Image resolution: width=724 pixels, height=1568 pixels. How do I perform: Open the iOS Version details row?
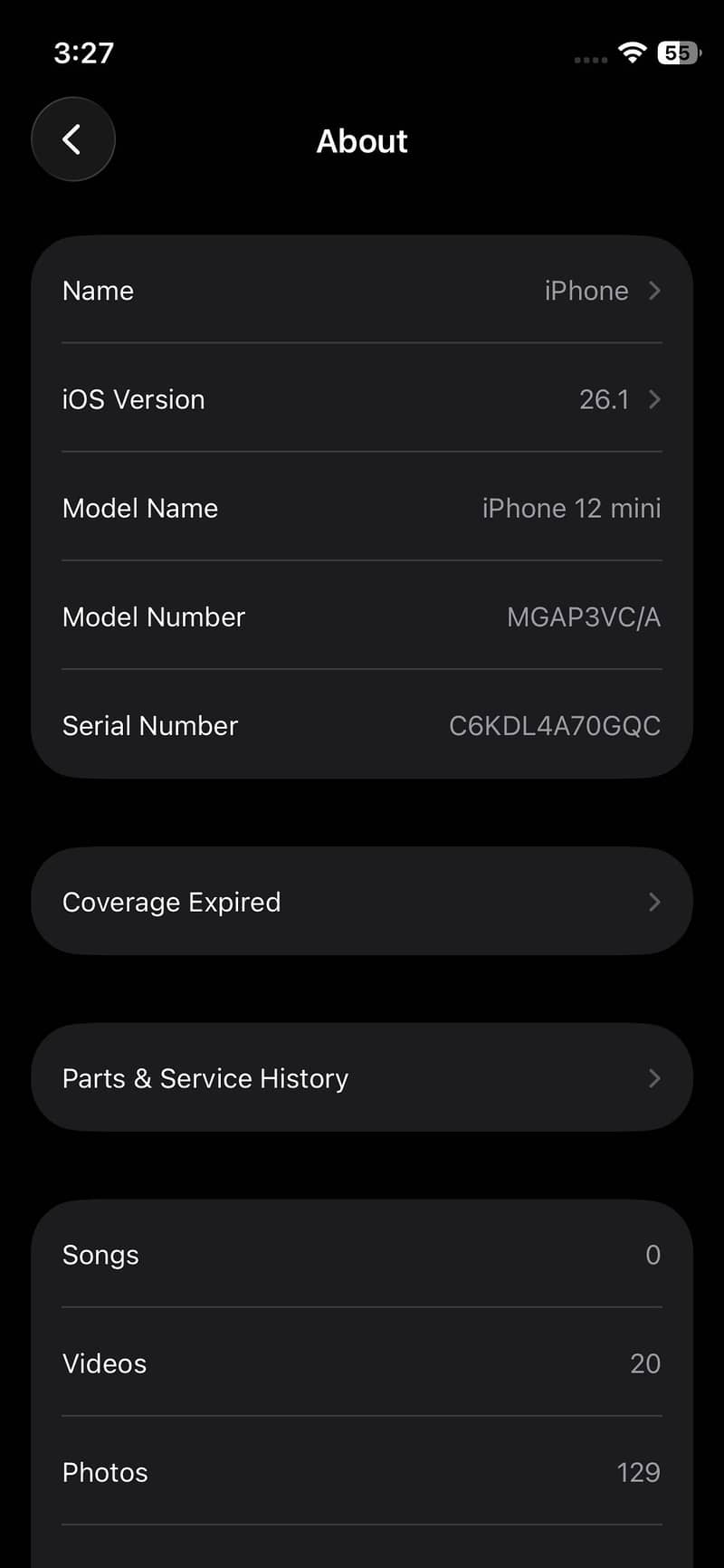362,399
